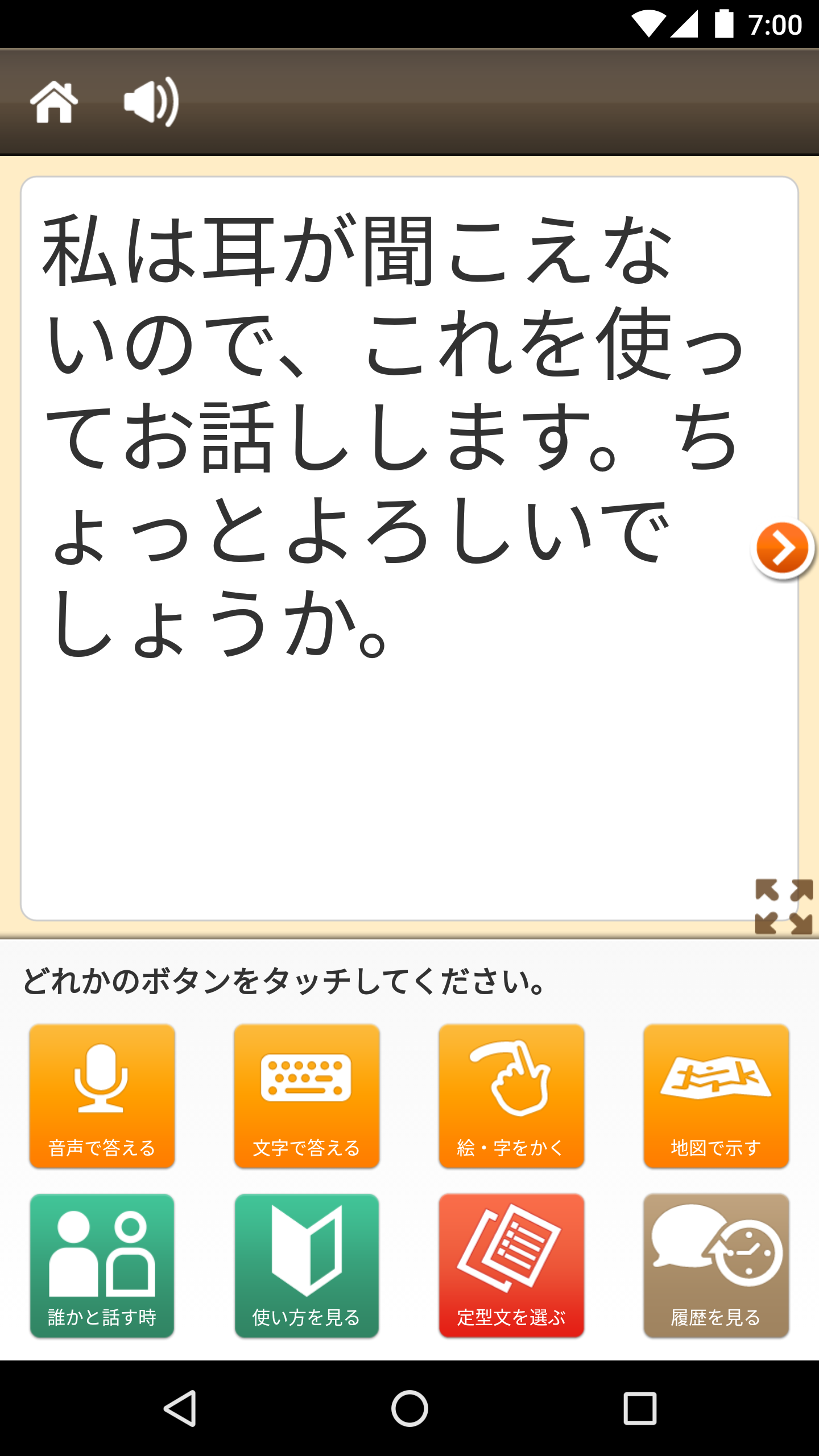Choose 定型文を選ぶ preset phrases
This screenshot has height=1456, width=819.
(511, 1265)
